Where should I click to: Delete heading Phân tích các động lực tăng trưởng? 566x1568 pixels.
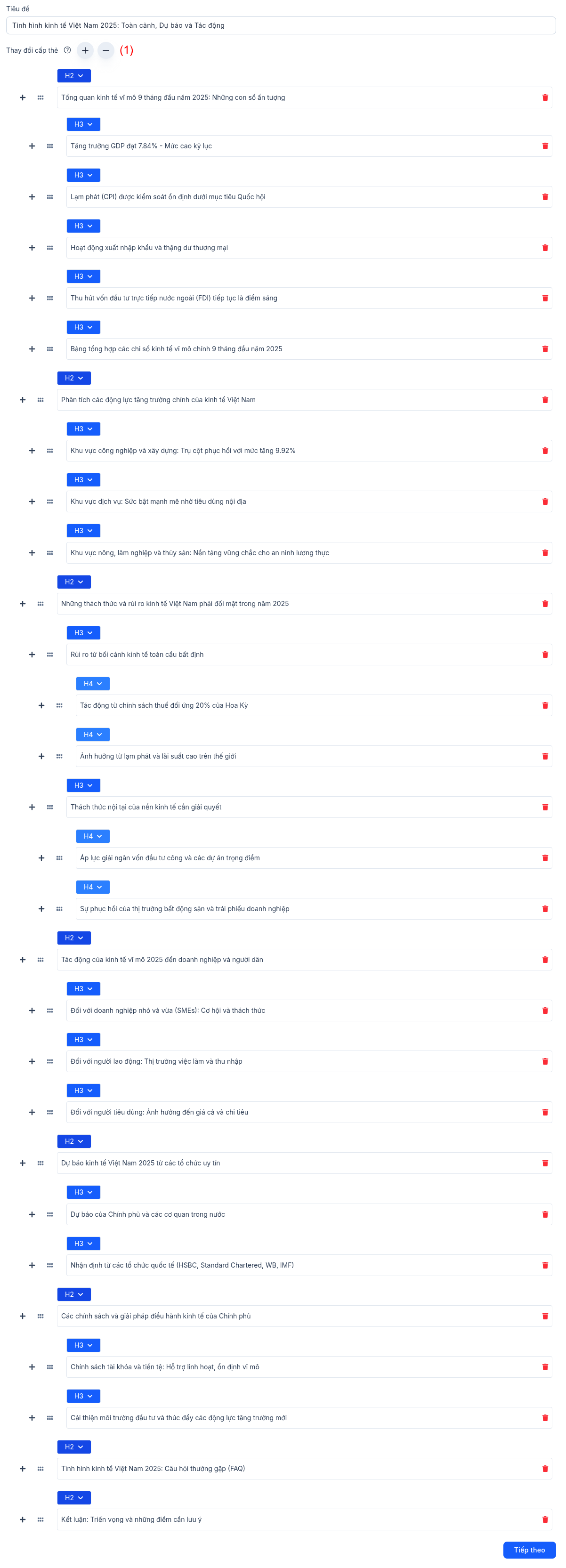point(545,400)
